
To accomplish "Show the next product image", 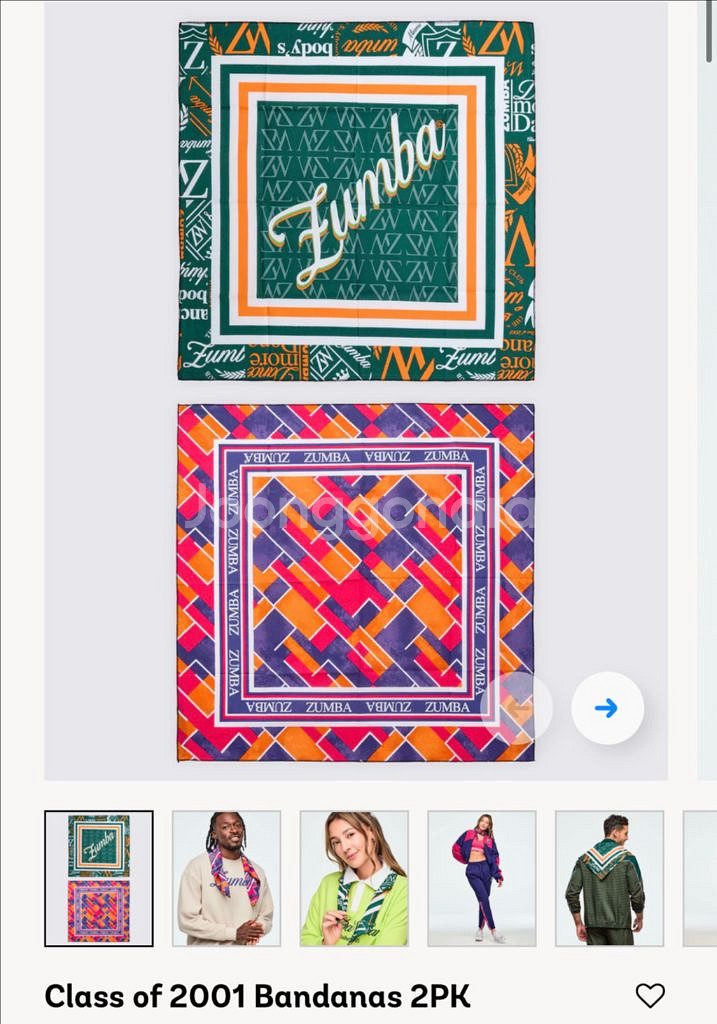I will click(x=607, y=708).
